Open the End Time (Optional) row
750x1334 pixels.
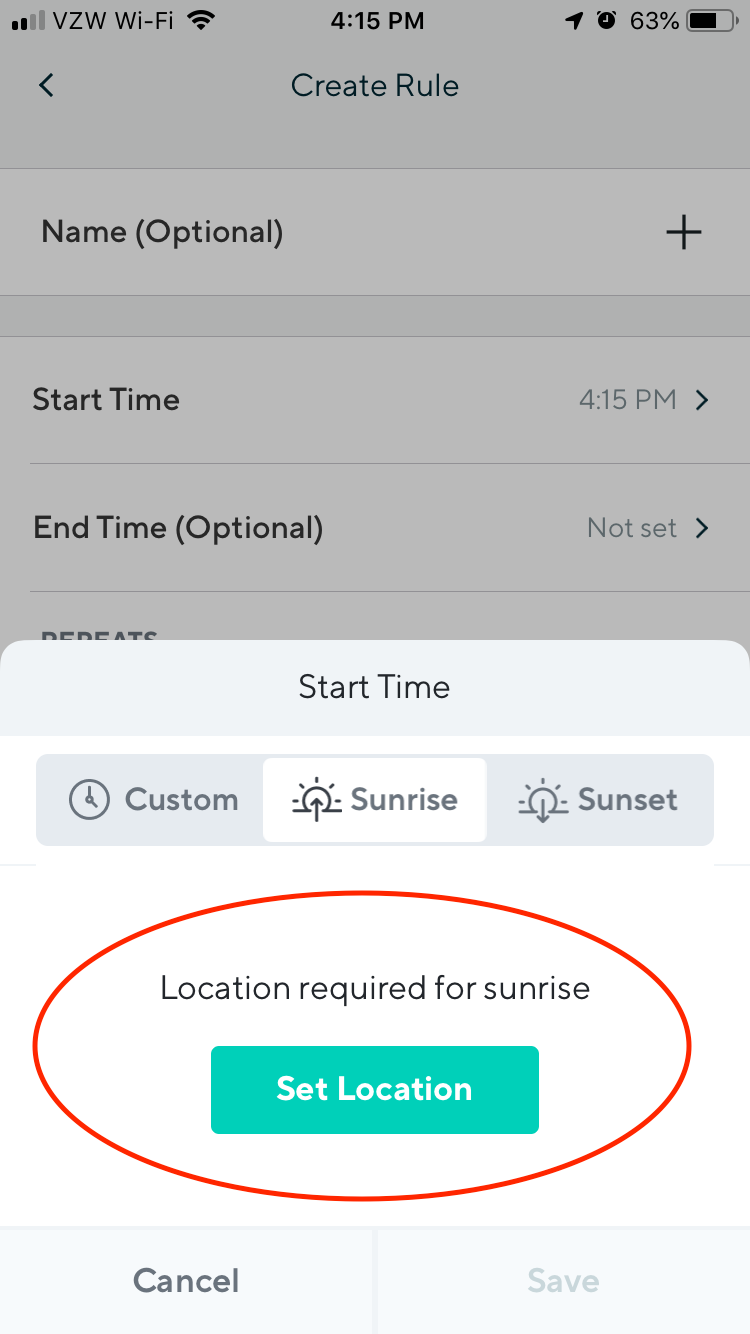pyautogui.click(x=374, y=528)
